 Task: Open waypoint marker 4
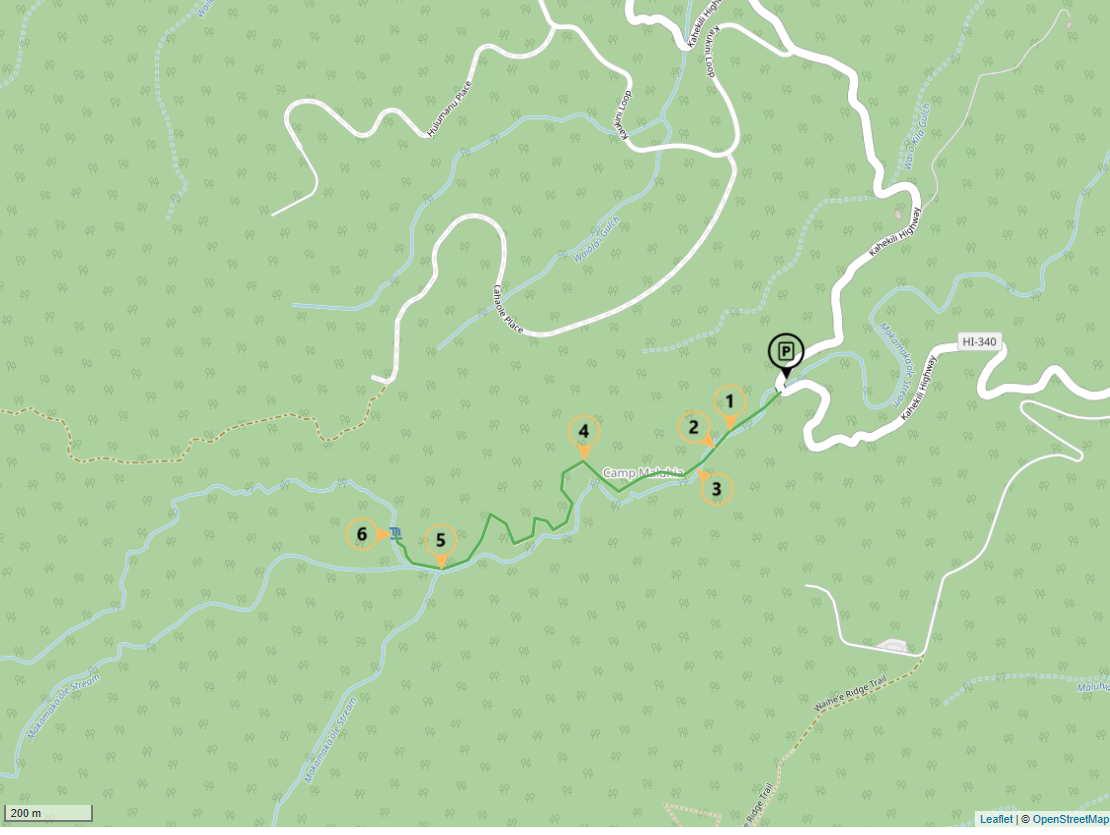pos(583,433)
